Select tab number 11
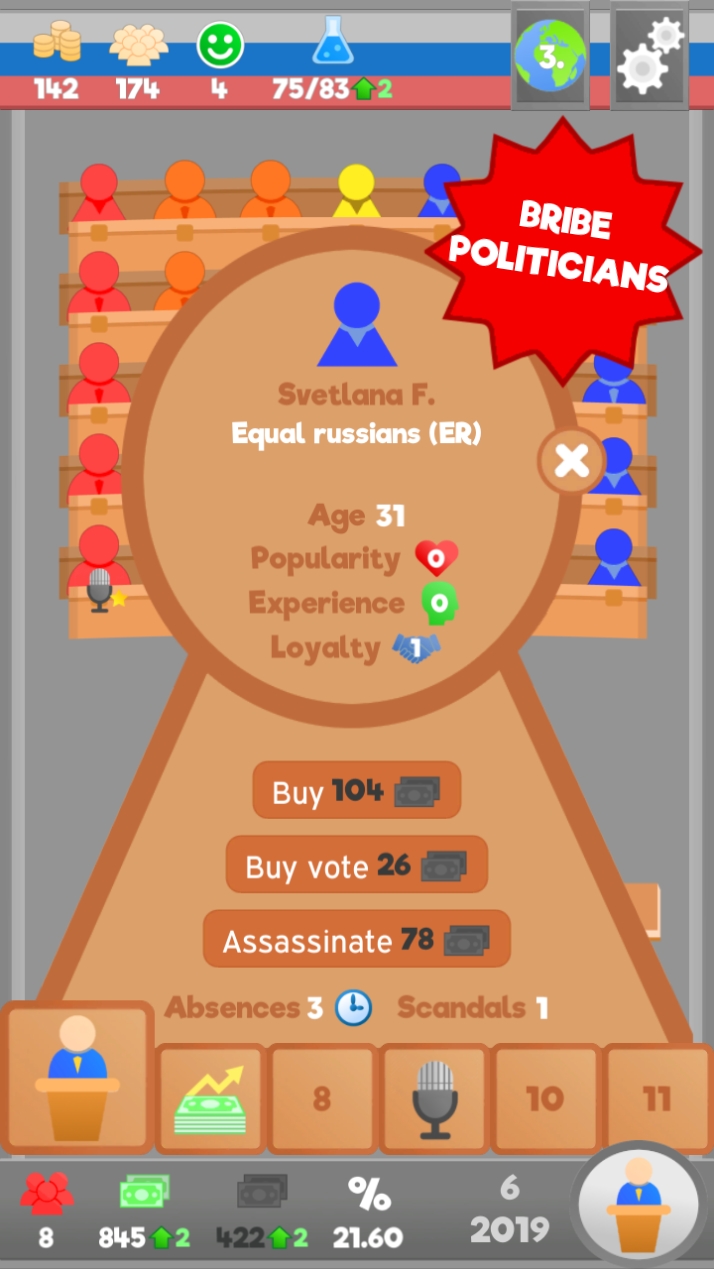714x1269 pixels. click(657, 1098)
